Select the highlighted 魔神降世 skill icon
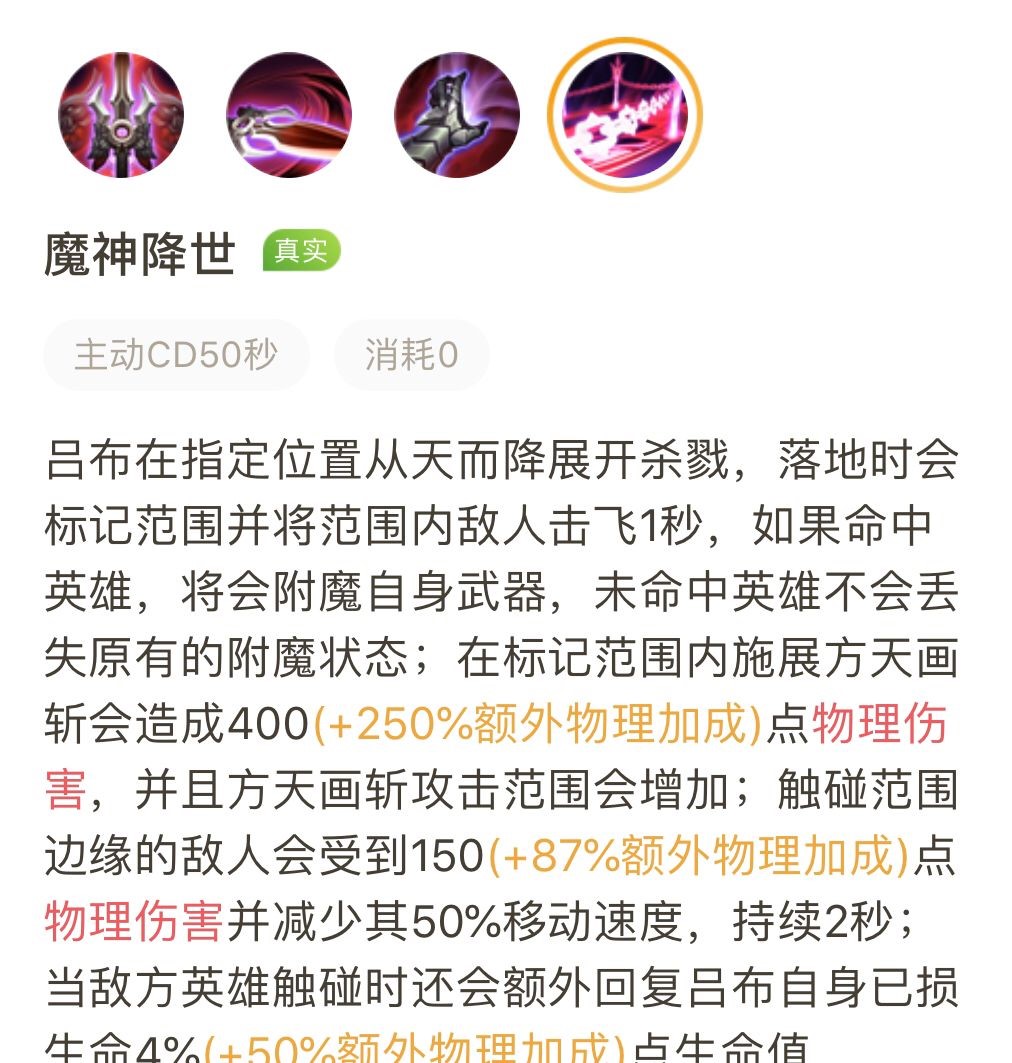The height and width of the screenshot is (1063, 1012). 625,115
